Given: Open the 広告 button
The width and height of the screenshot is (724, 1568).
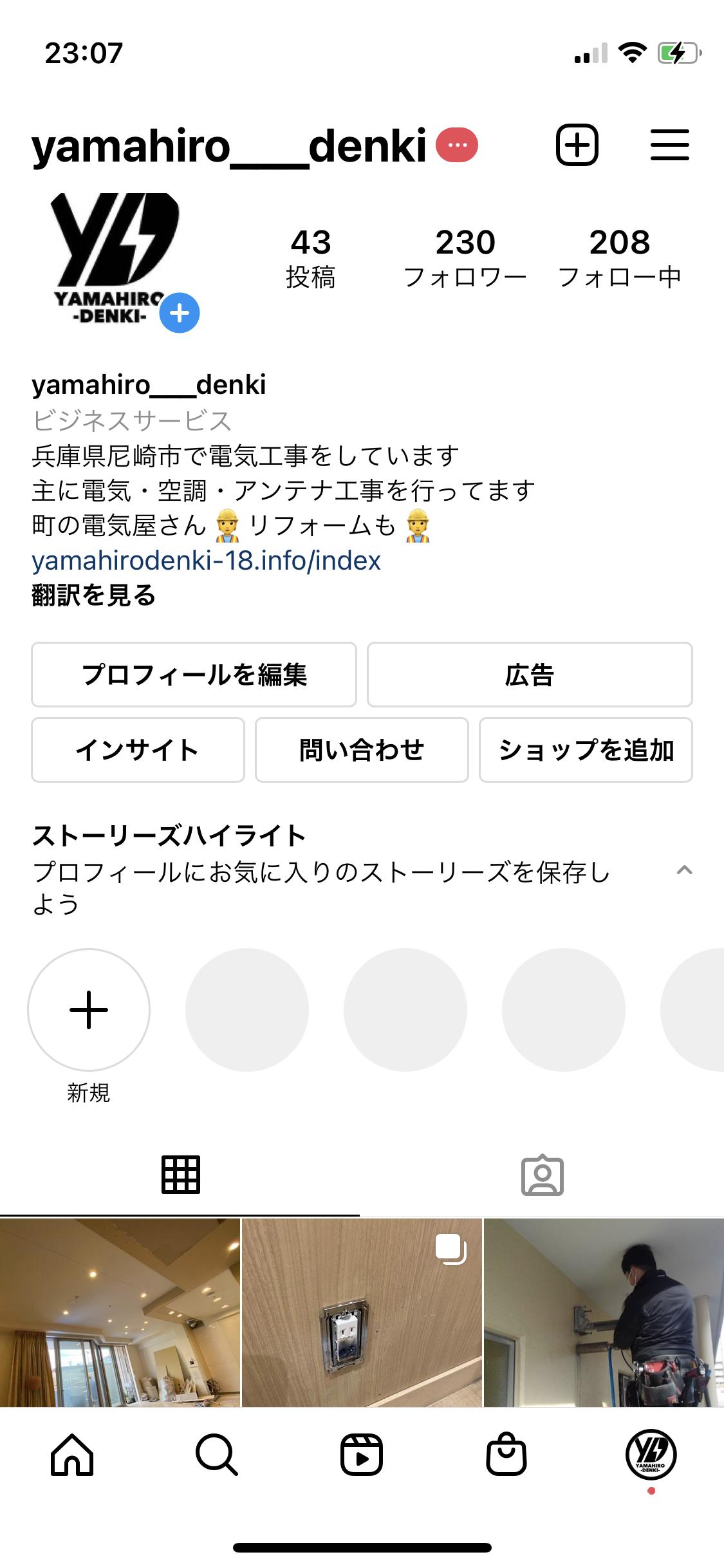Looking at the screenshot, I should pos(529,675).
